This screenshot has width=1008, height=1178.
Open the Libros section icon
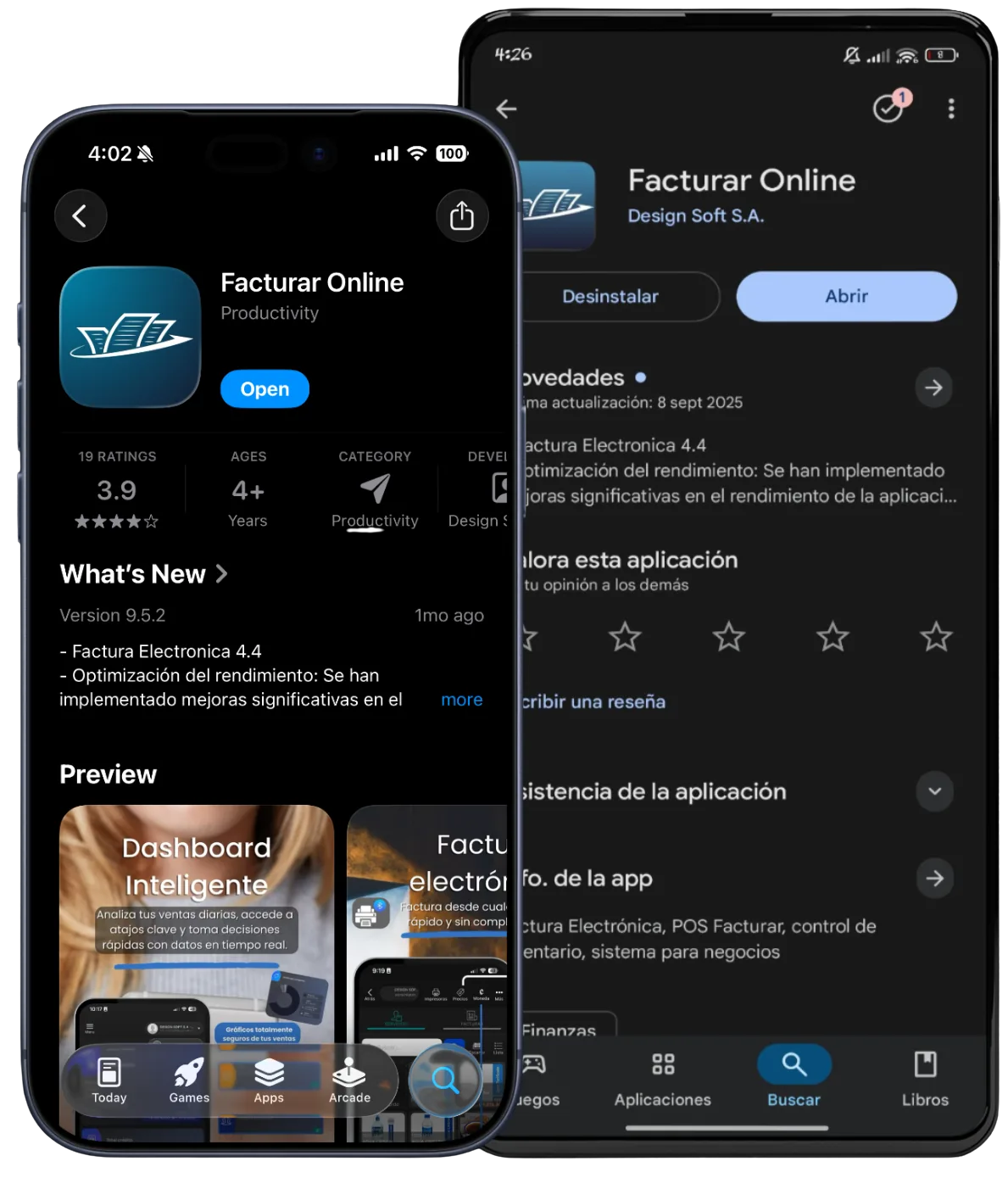pyautogui.click(x=925, y=1064)
